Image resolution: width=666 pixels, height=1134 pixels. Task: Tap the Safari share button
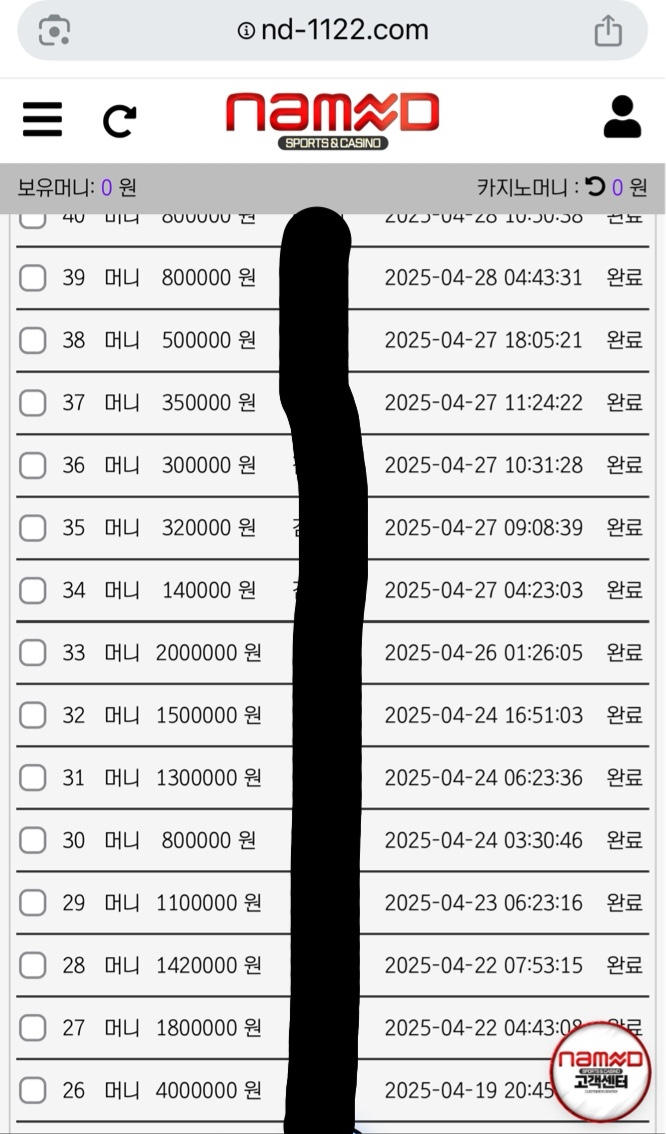(608, 31)
